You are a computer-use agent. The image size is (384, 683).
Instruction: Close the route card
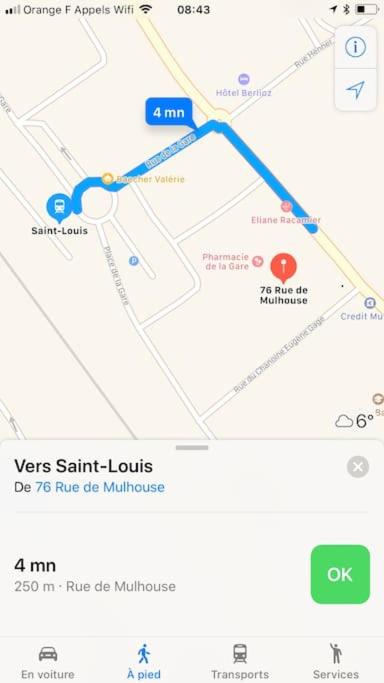tap(358, 467)
